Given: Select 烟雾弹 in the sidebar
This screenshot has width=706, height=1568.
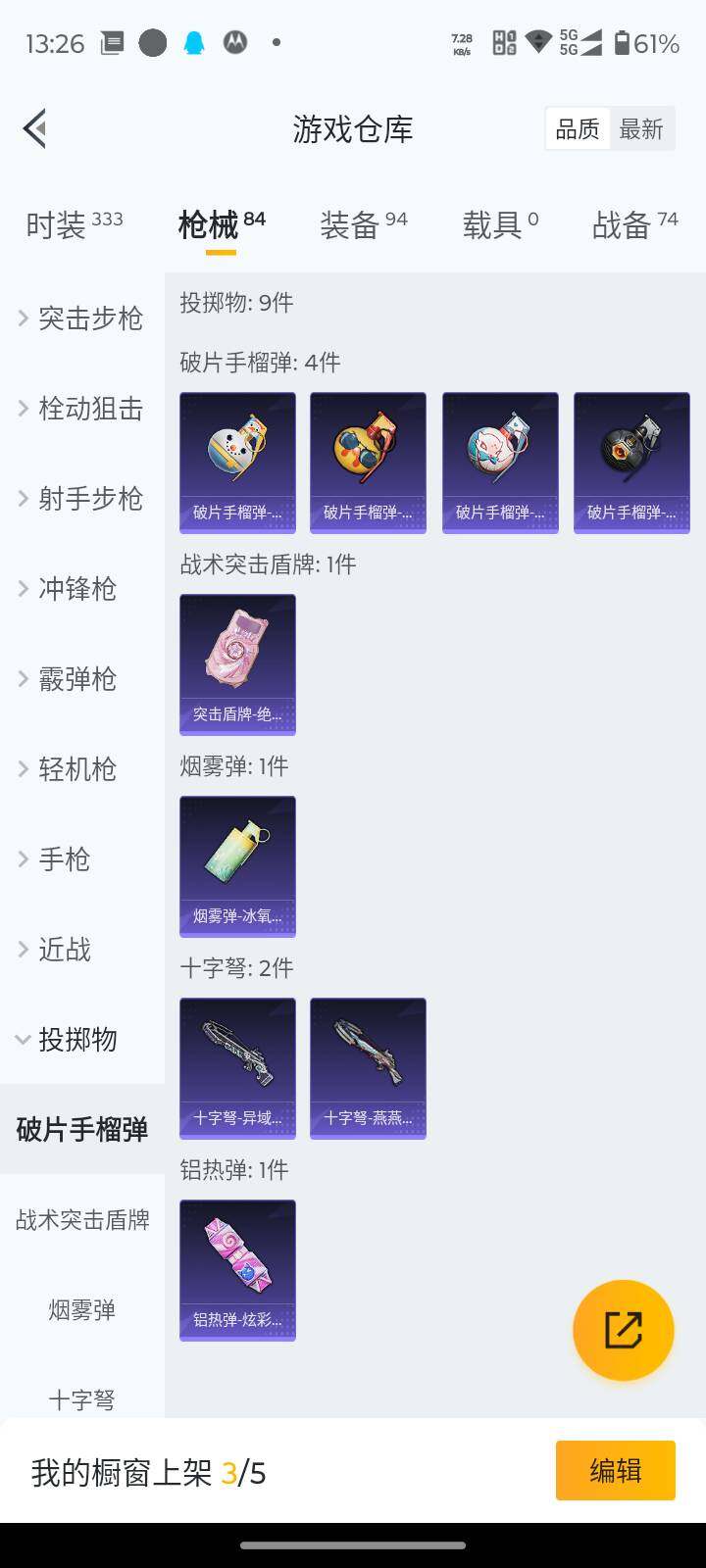Looking at the screenshot, I should 82,1310.
